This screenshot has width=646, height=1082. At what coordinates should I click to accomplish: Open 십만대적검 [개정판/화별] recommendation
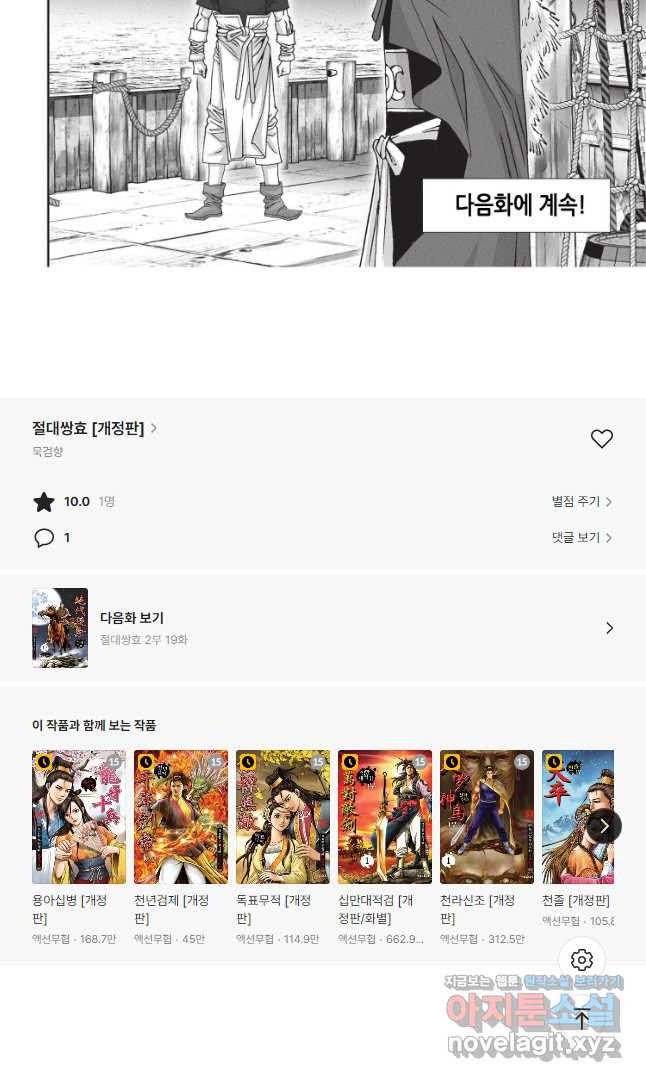point(385,817)
